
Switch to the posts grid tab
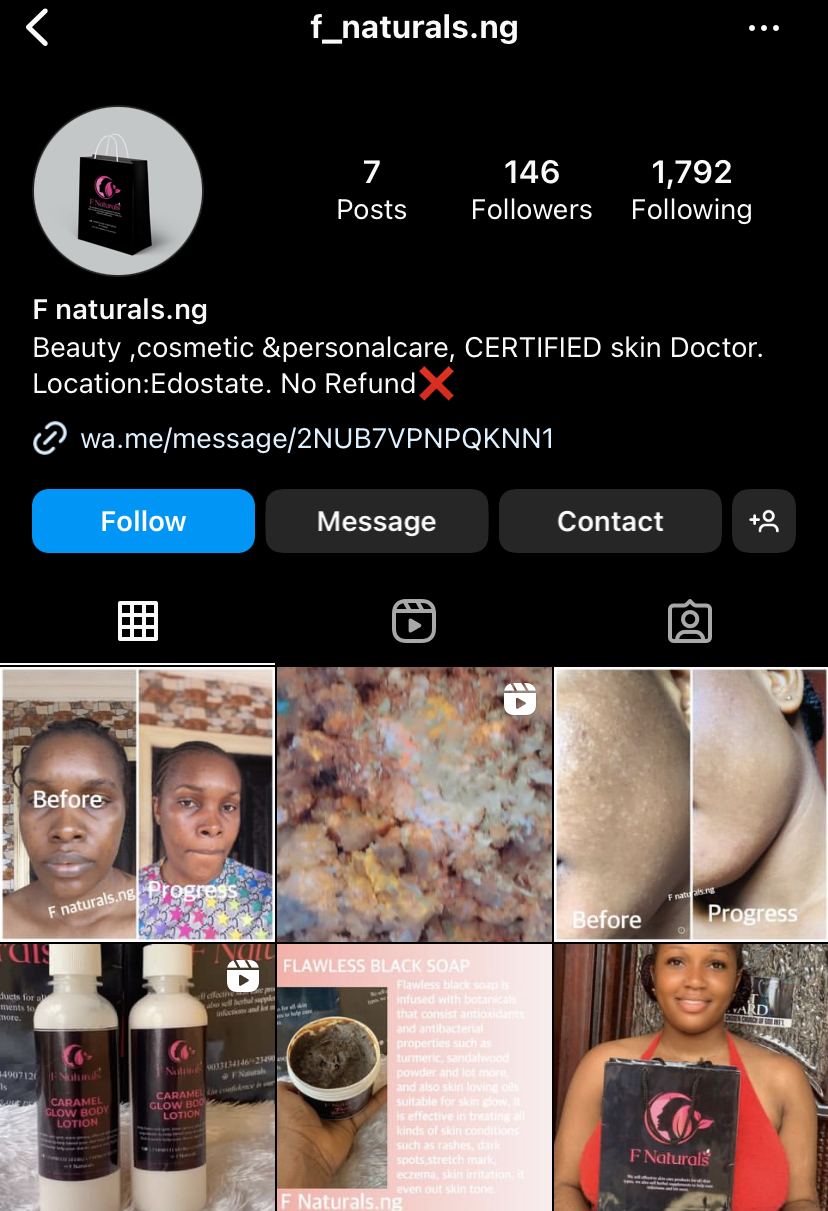point(138,621)
